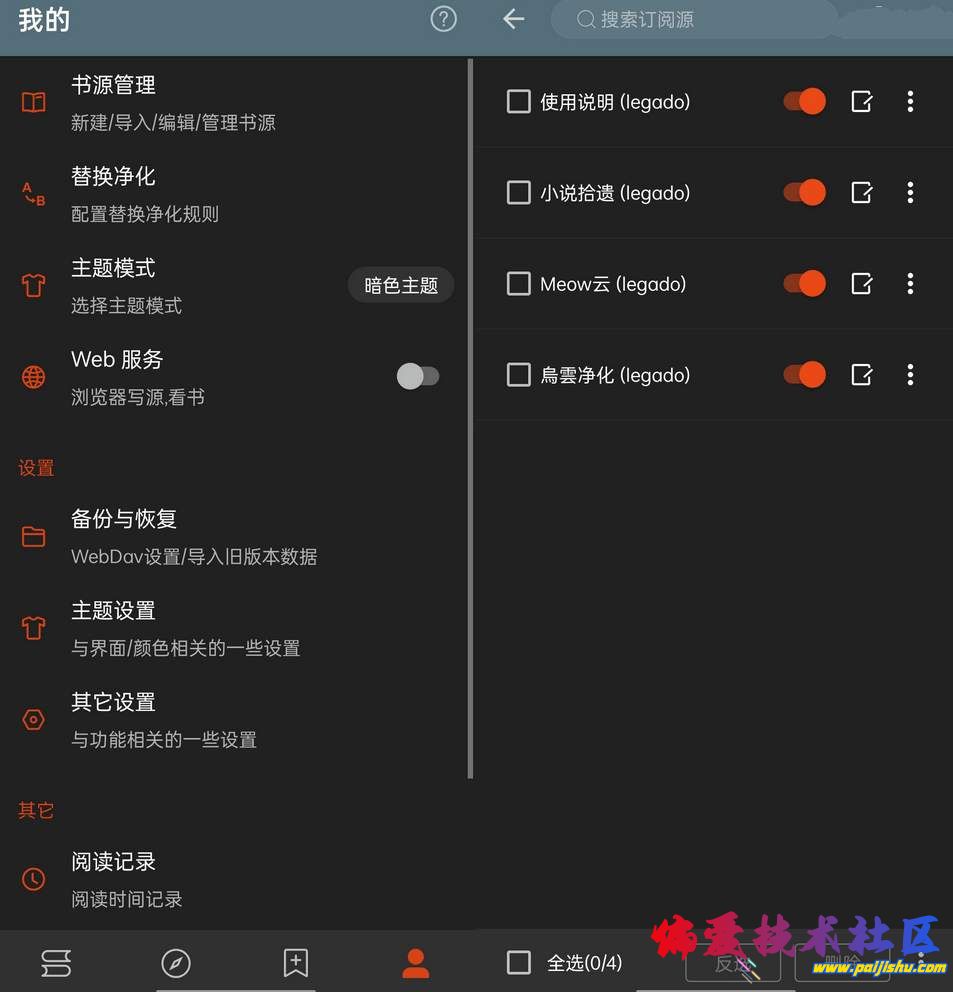Disable the switch for 小说拾遗 (legado)
The height and width of the screenshot is (992, 953).
[805, 192]
